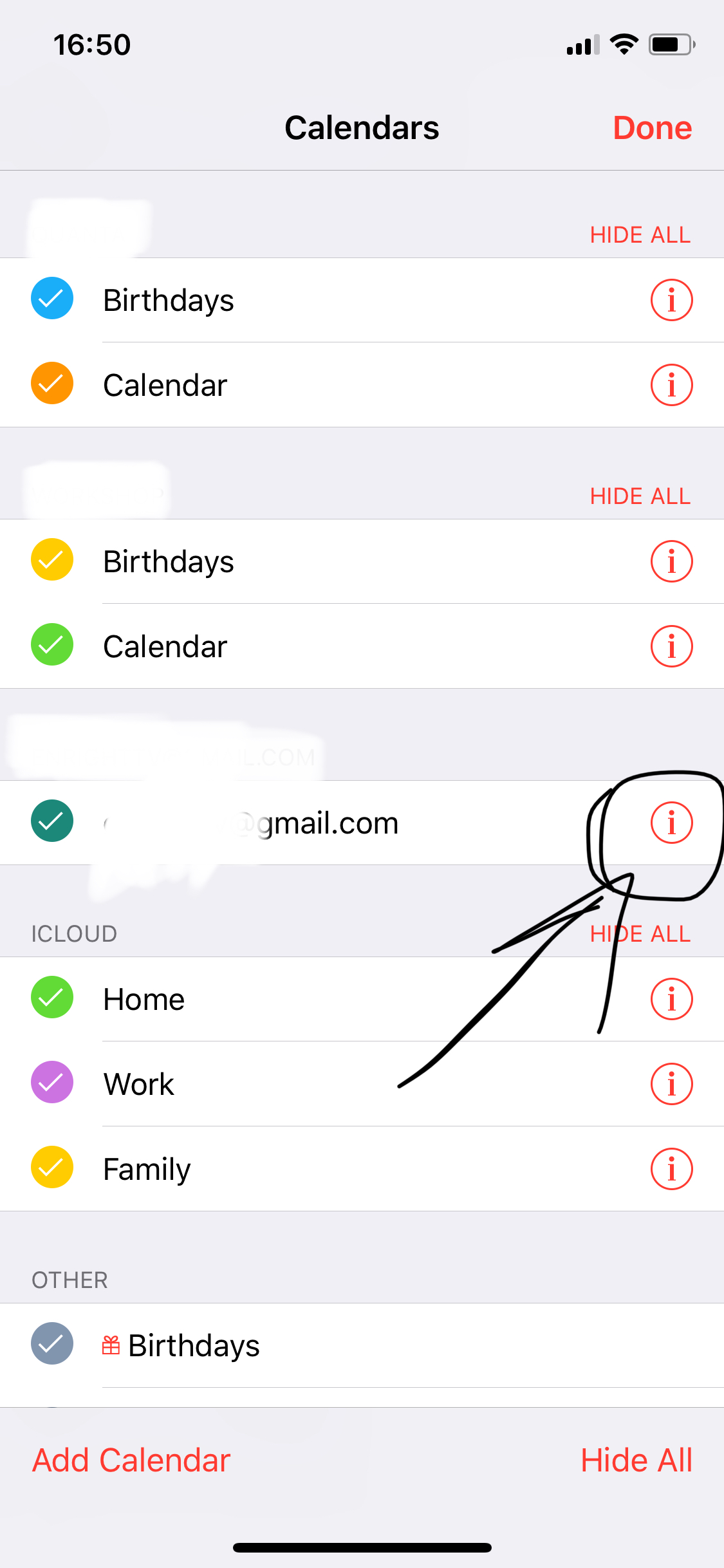Toggle the blue-checked Birthdays calendar
724x1568 pixels.
pyautogui.click(x=52, y=299)
